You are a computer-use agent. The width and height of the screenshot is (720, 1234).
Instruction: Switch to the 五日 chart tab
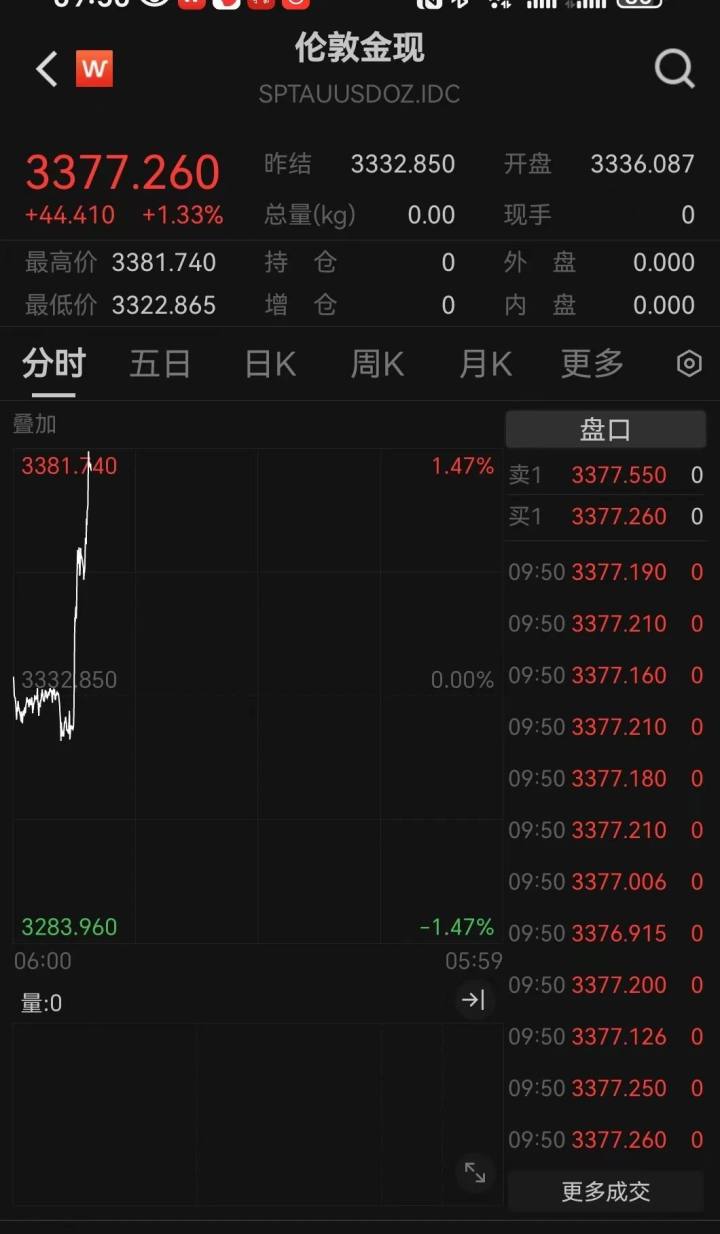[160, 364]
